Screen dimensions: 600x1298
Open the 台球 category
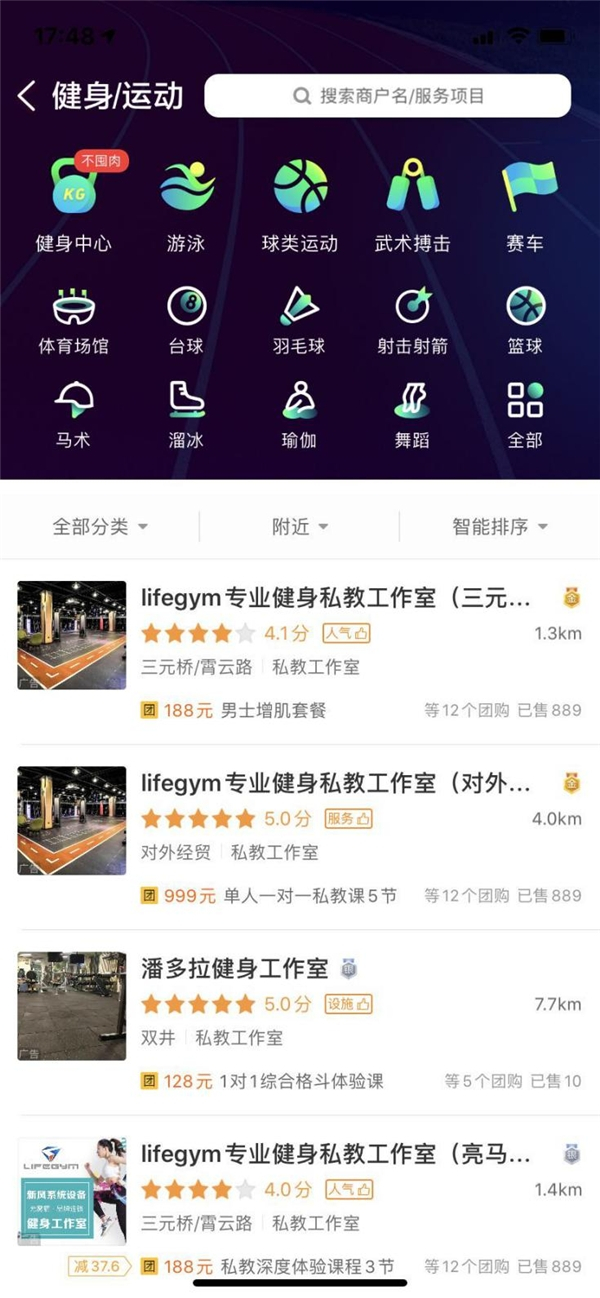pyautogui.click(x=186, y=320)
